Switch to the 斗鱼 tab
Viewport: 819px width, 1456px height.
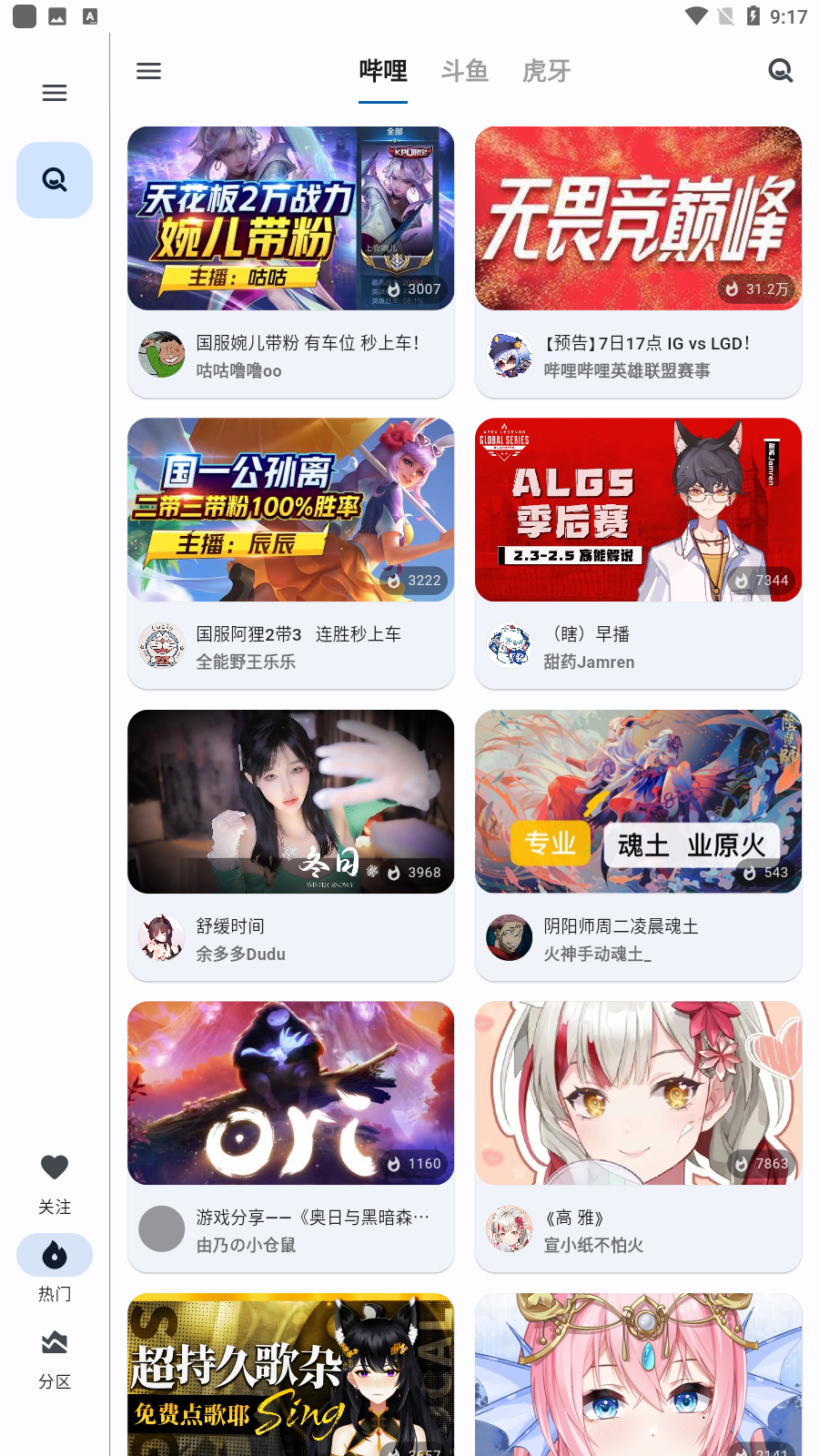coord(465,71)
